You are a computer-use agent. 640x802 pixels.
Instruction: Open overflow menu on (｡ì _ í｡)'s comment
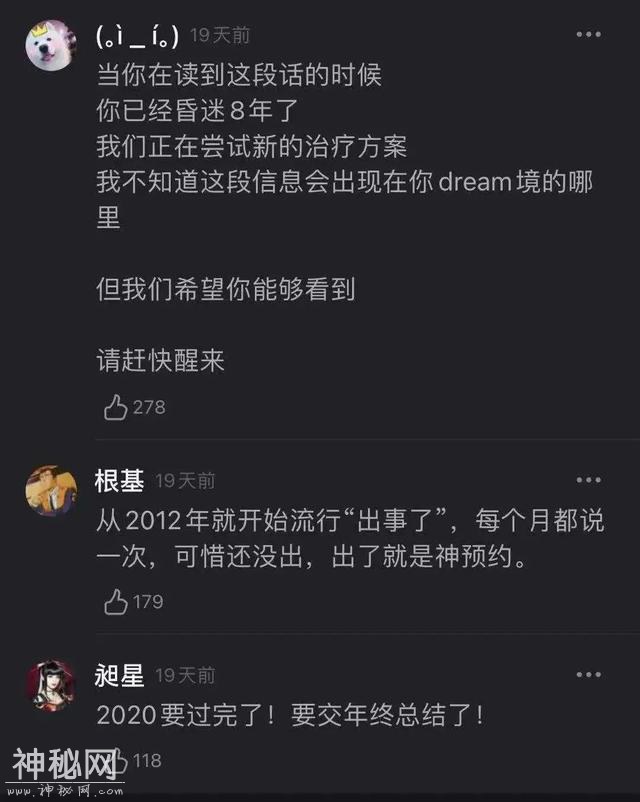click(x=589, y=35)
